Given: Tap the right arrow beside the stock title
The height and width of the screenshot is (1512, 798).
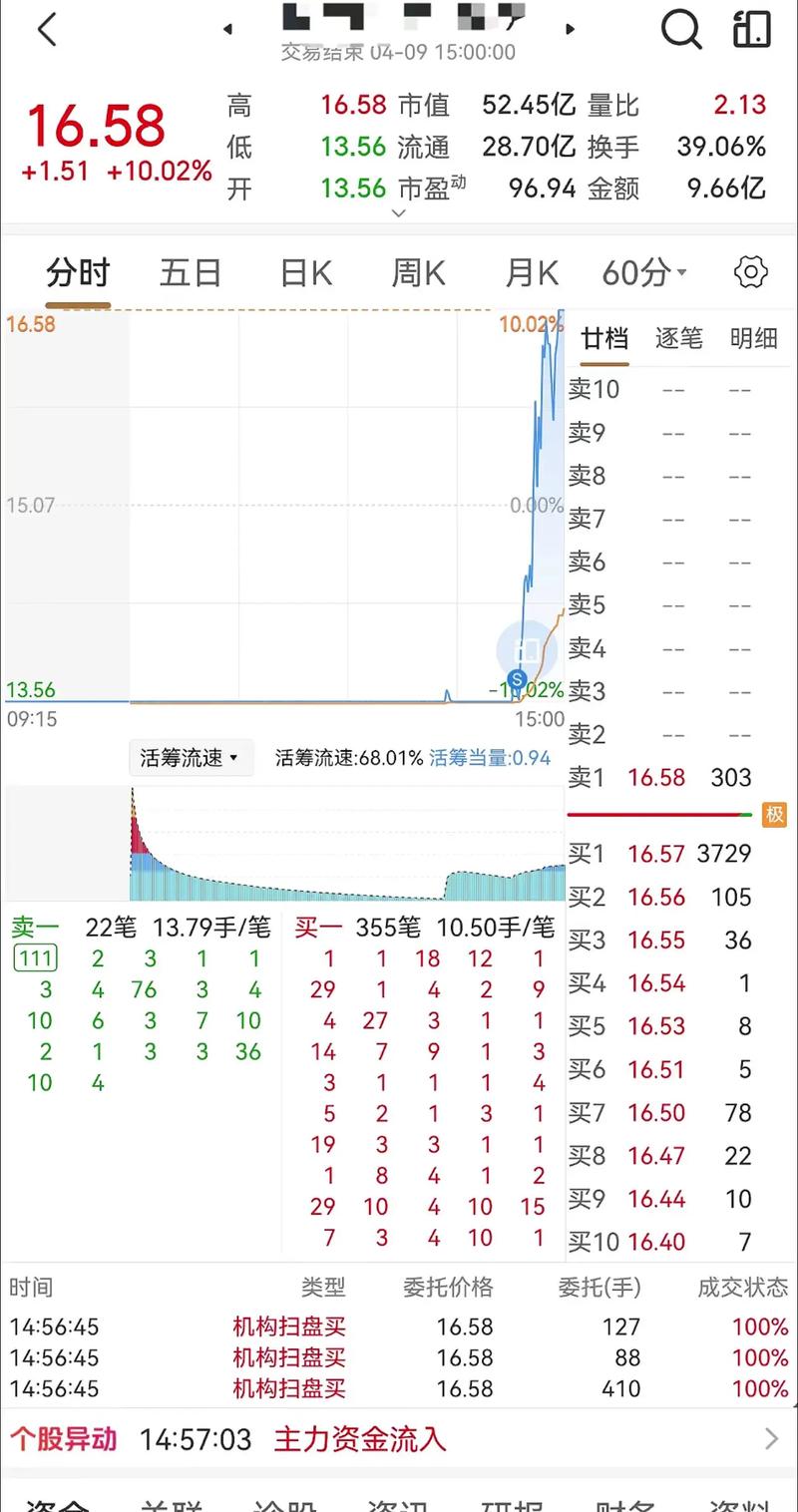Looking at the screenshot, I should click(571, 30).
